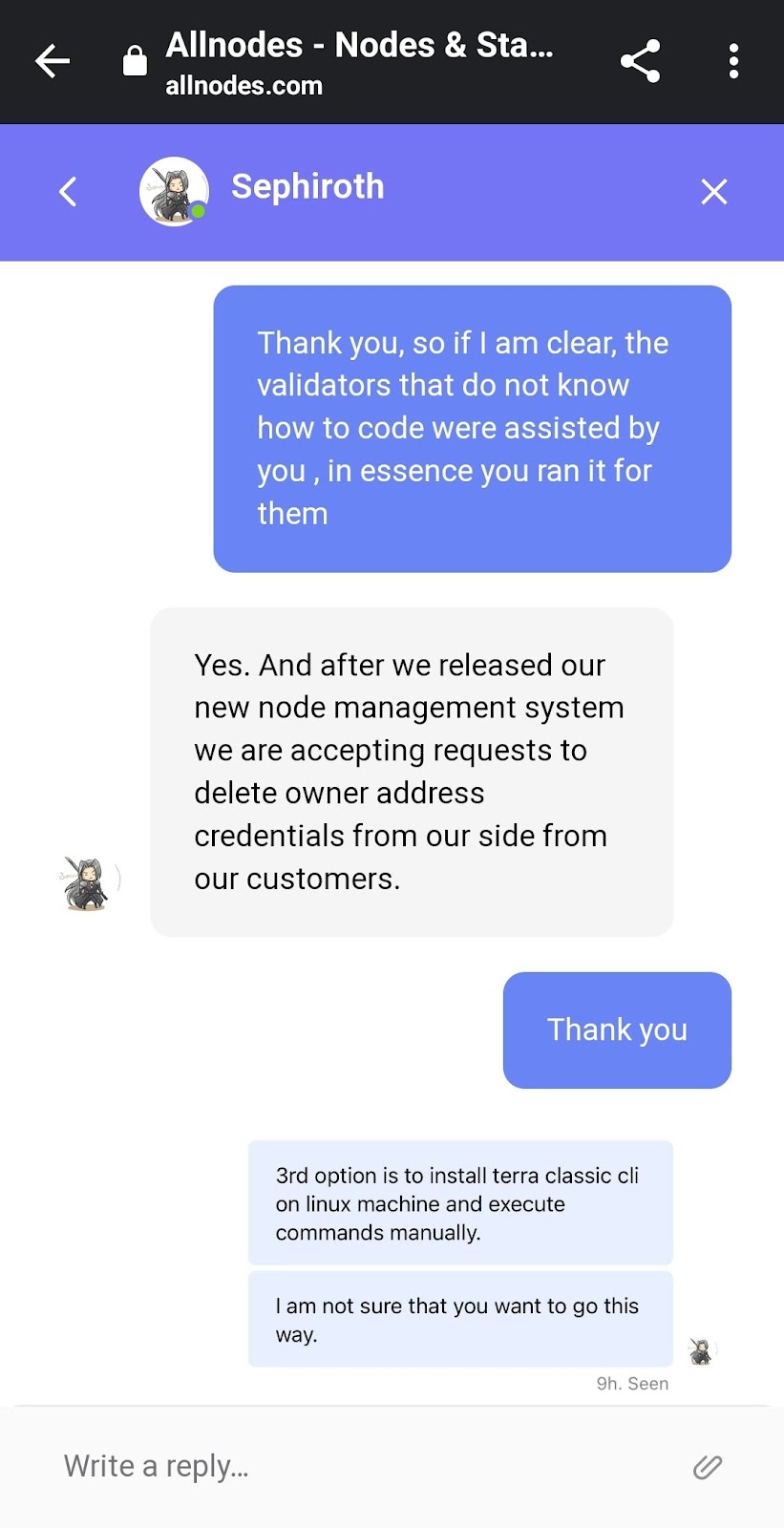Screen dimensions: 784x1528
Task: Focus the Write a reply field
Action: 363,1466
